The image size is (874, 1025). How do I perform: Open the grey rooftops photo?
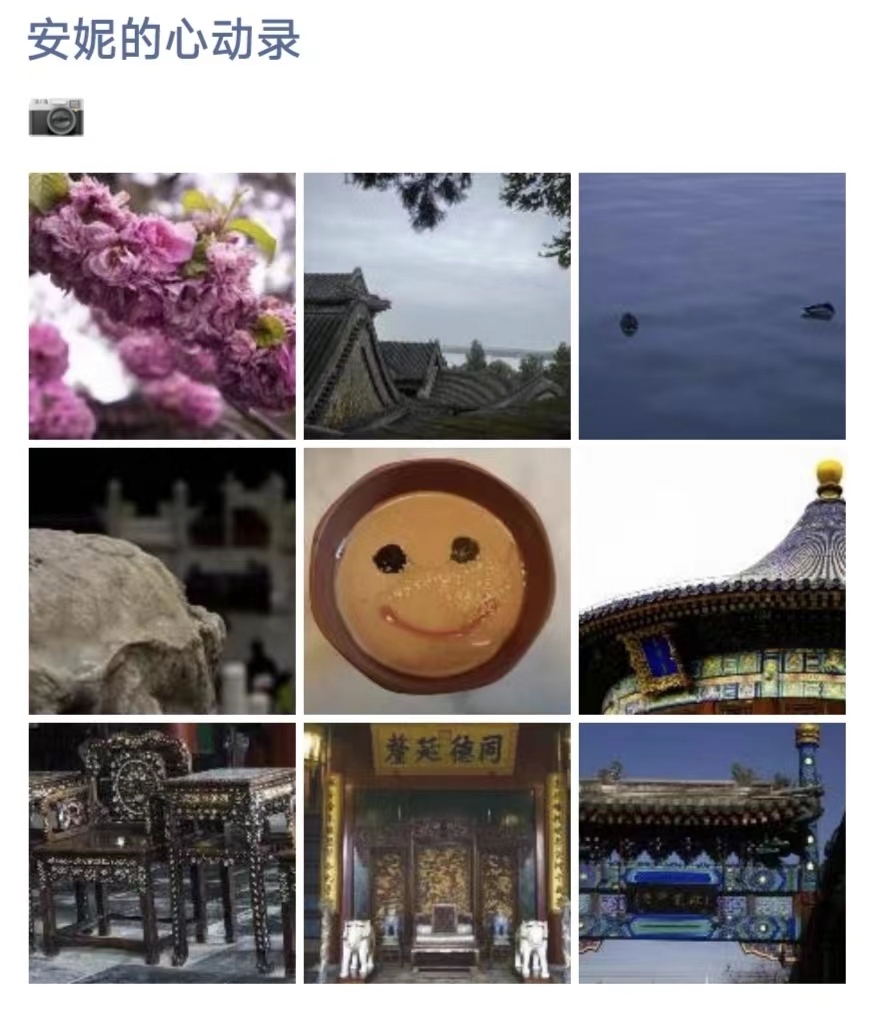click(437, 306)
